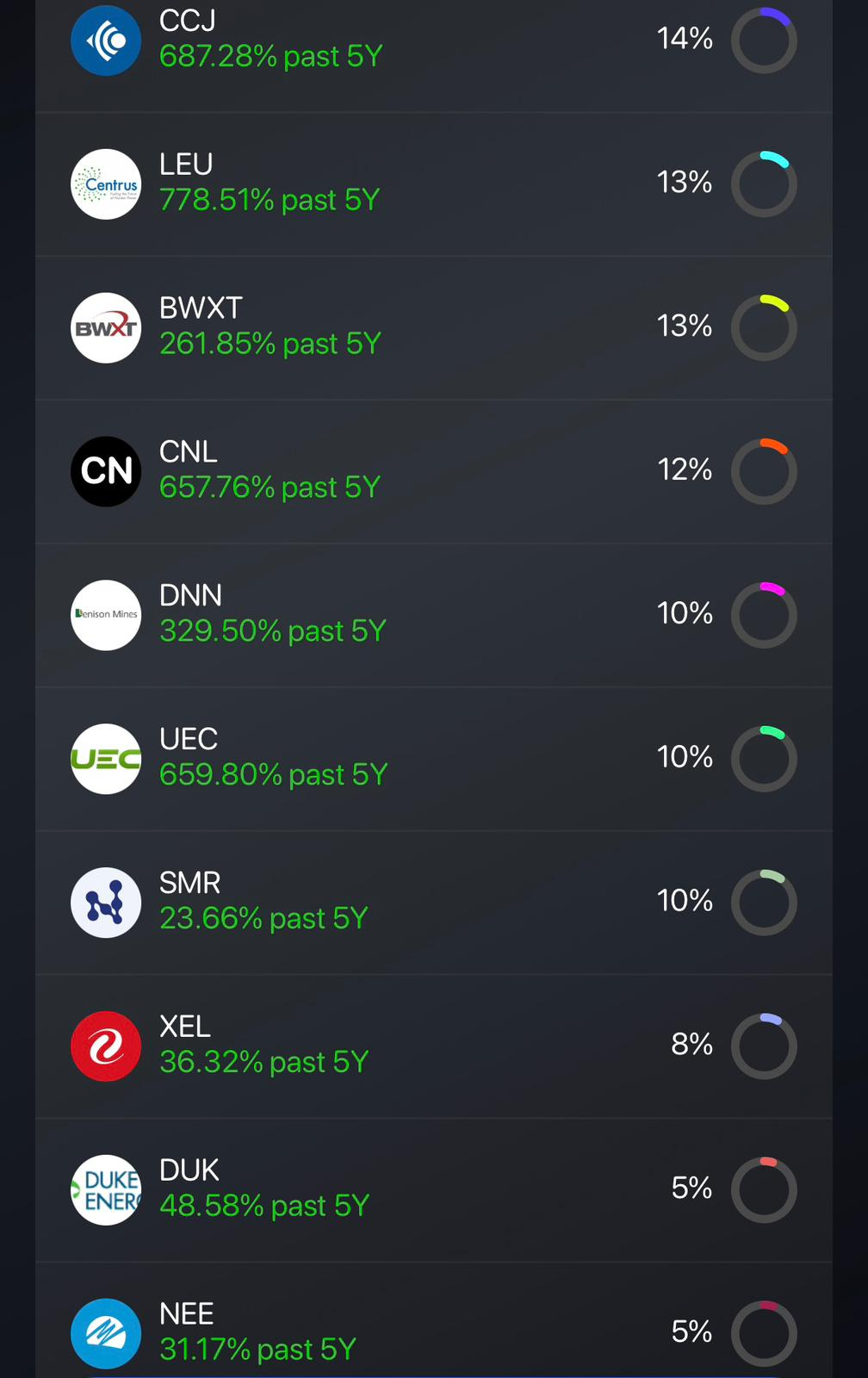The width and height of the screenshot is (868, 1378).
Task: Open the CNL stock row
Action: coord(433,471)
